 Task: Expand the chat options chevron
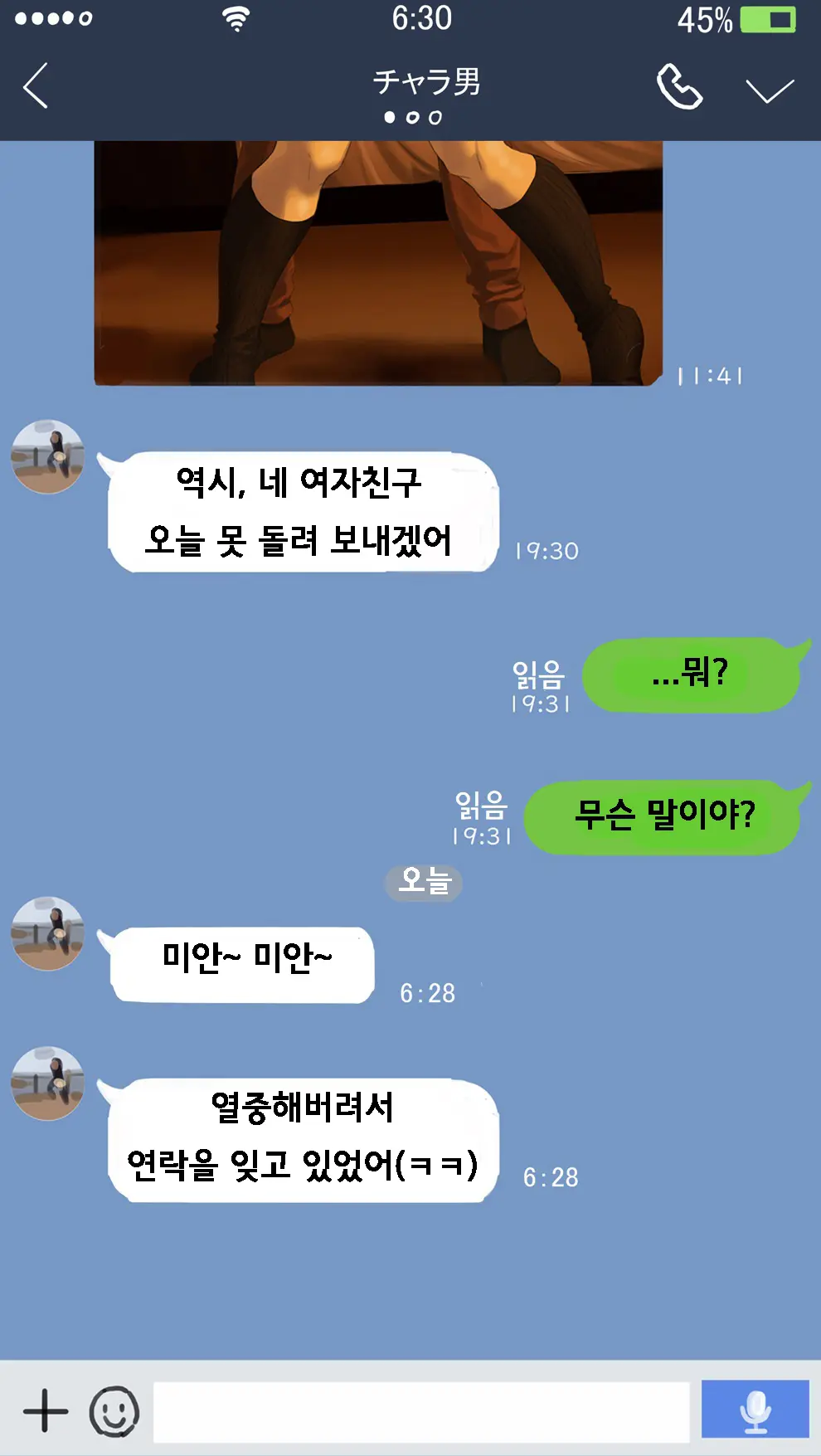click(770, 90)
